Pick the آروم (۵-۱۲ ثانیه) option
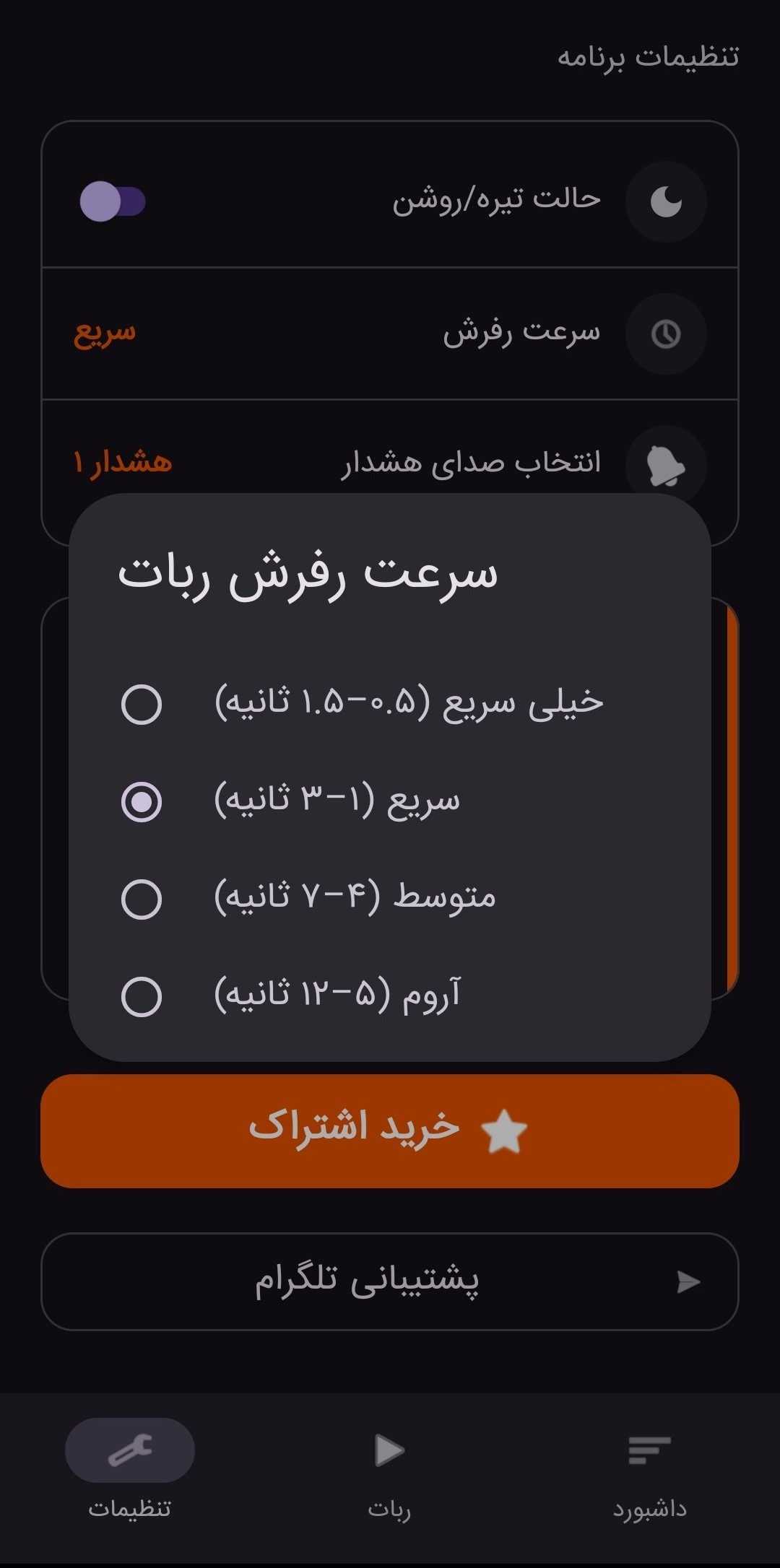Screen dimensions: 780x1568 (390, 996)
